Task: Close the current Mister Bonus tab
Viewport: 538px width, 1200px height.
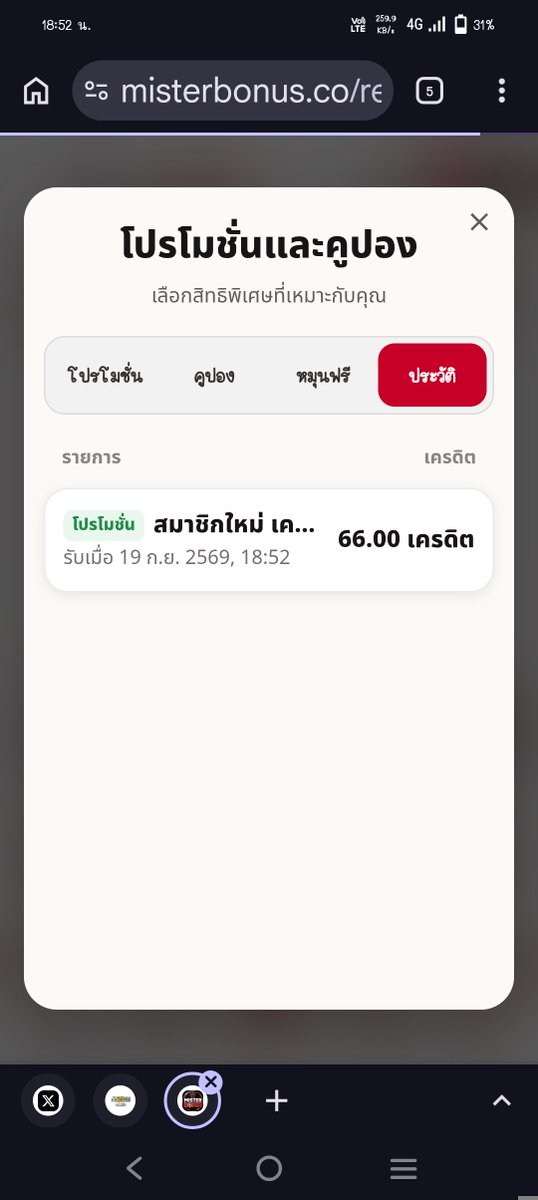Action: tap(210, 1081)
